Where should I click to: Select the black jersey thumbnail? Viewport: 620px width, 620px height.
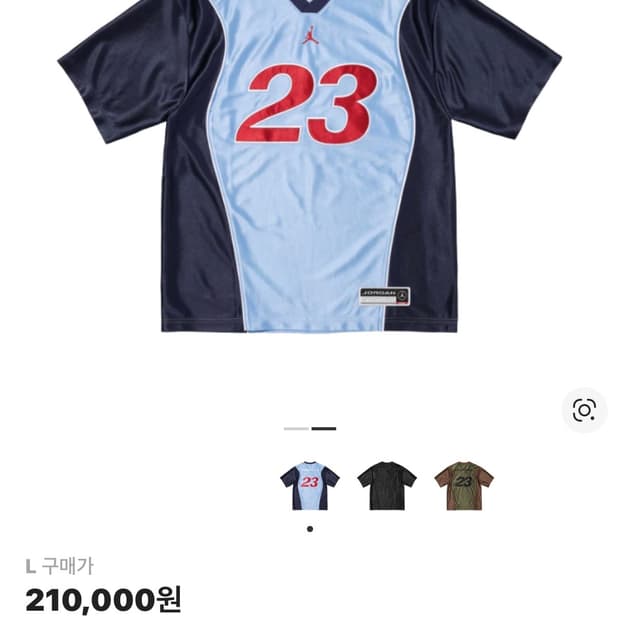pyautogui.click(x=387, y=486)
